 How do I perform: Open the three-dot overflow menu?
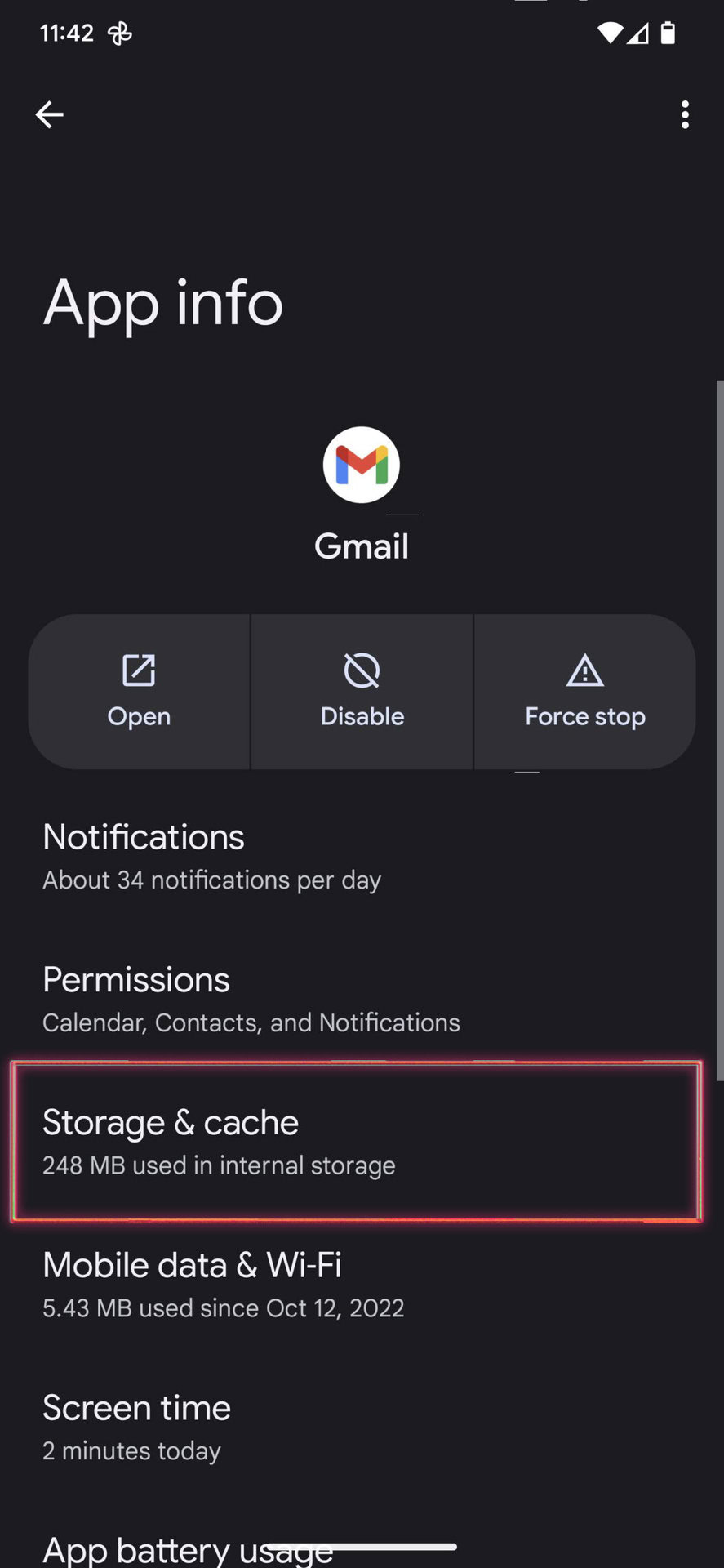coord(684,115)
